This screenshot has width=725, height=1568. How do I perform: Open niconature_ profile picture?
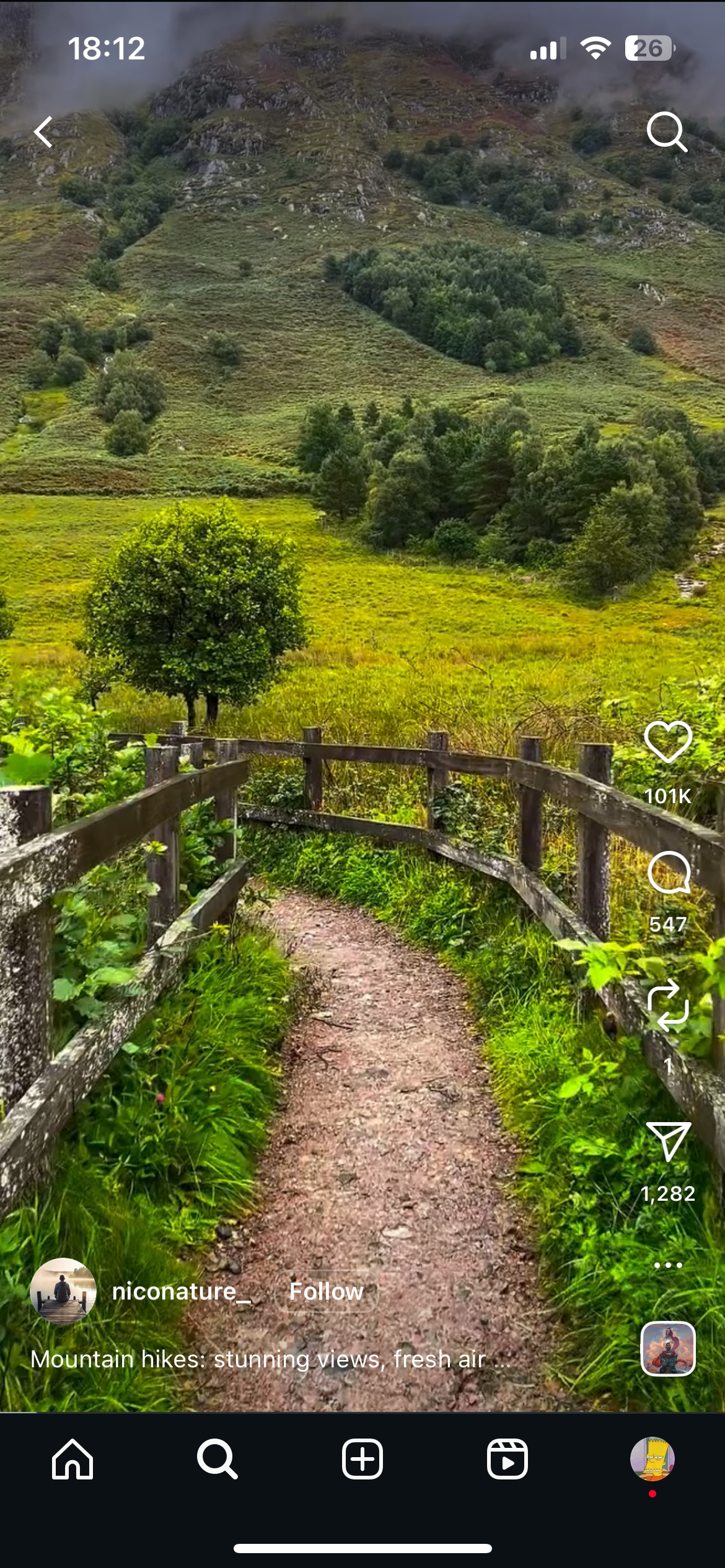point(63,1291)
